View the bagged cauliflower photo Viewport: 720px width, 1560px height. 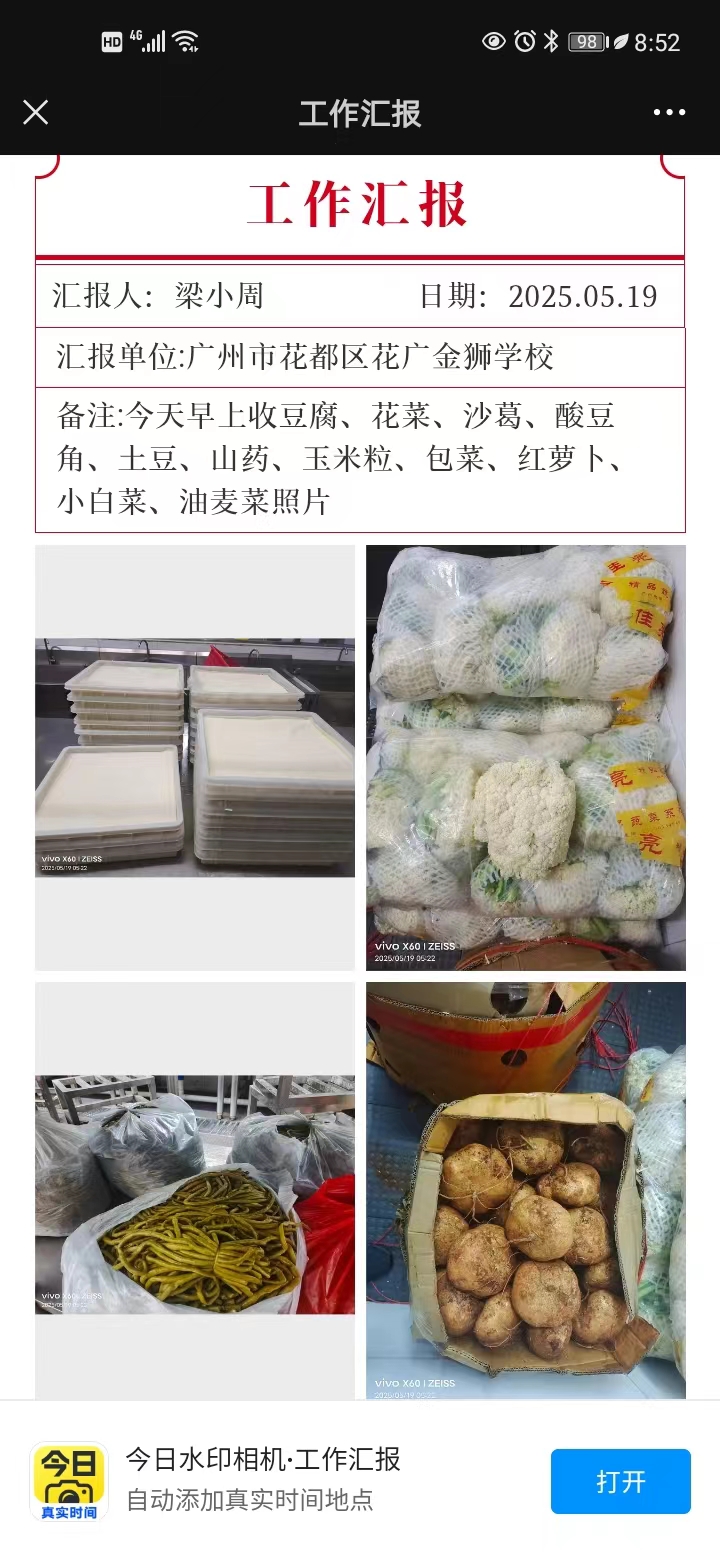click(x=525, y=757)
